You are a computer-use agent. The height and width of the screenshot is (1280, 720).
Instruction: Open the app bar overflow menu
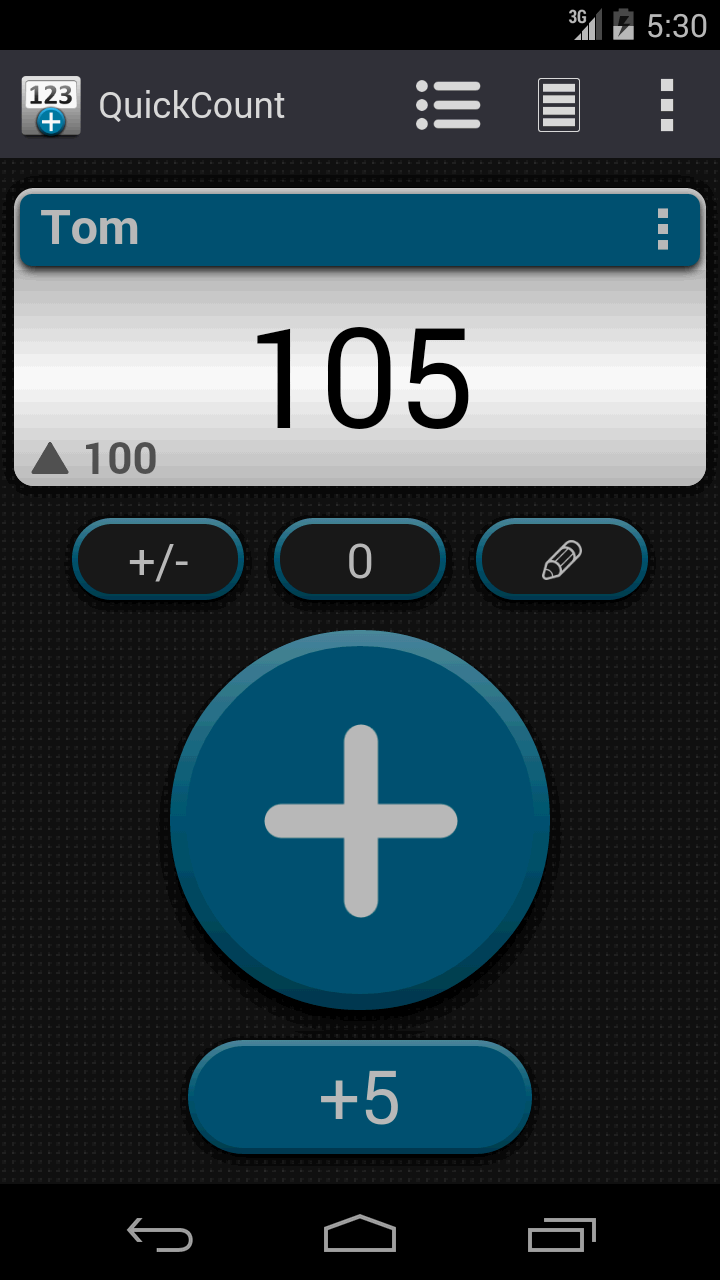(x=666, y=105)
